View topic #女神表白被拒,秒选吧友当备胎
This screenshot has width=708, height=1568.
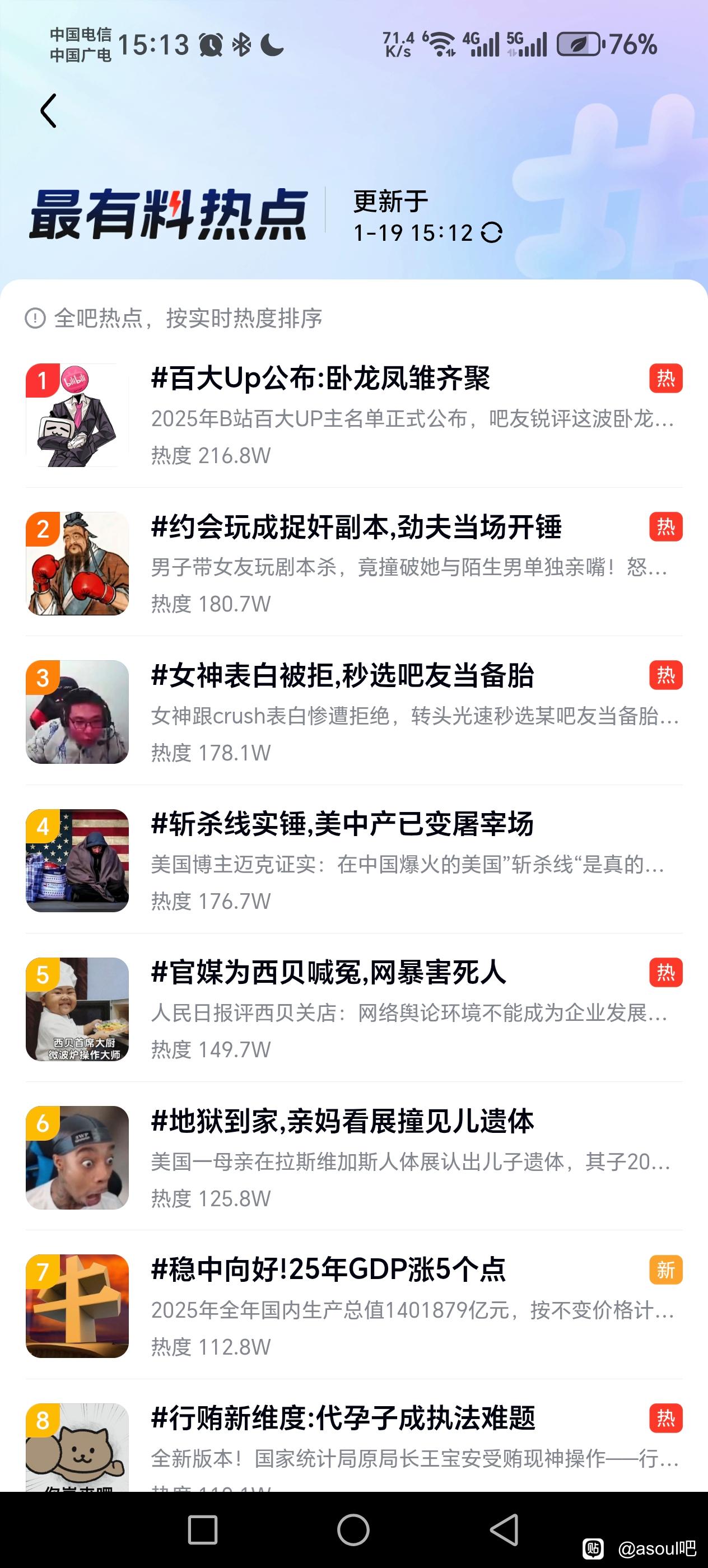342,676
